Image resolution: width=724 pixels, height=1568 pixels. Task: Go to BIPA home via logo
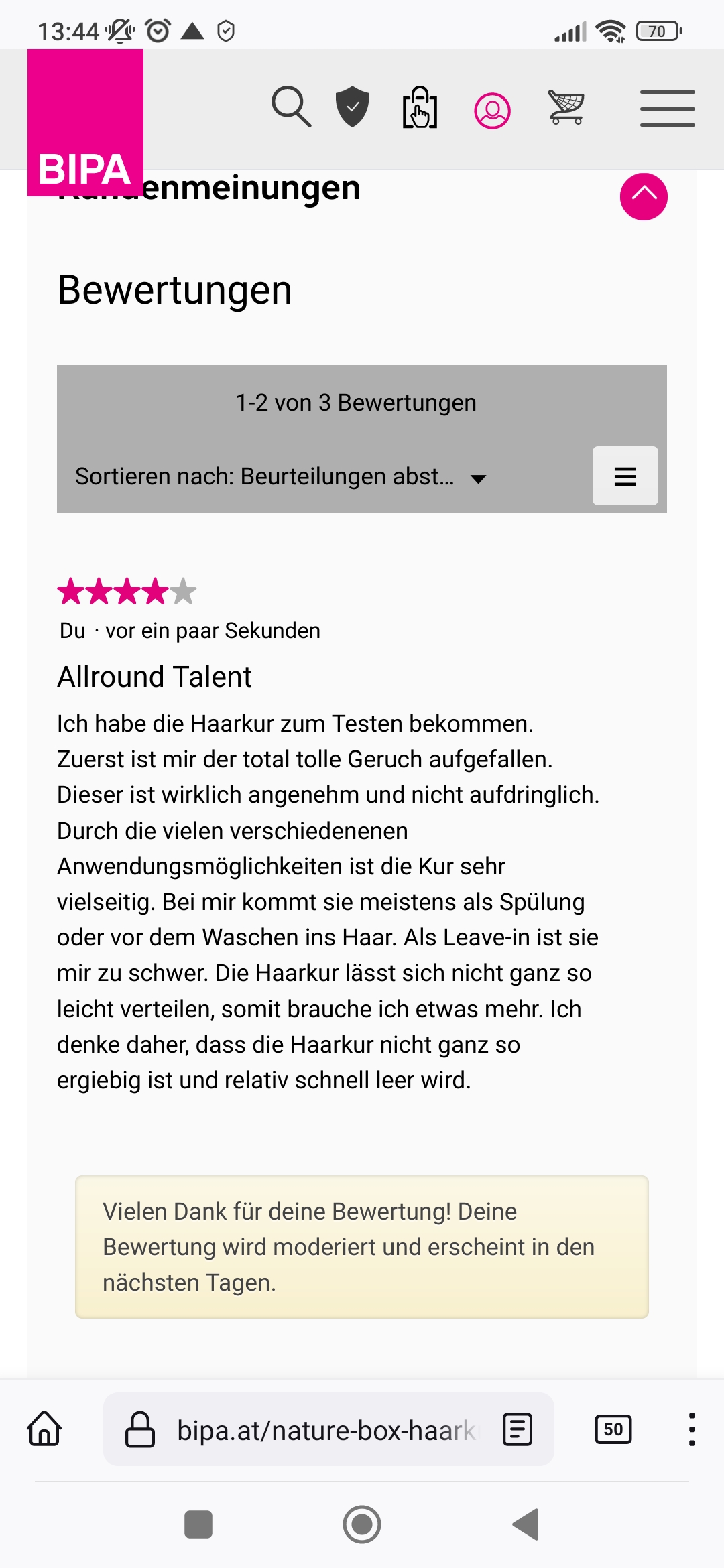click(x=85, y=123)
